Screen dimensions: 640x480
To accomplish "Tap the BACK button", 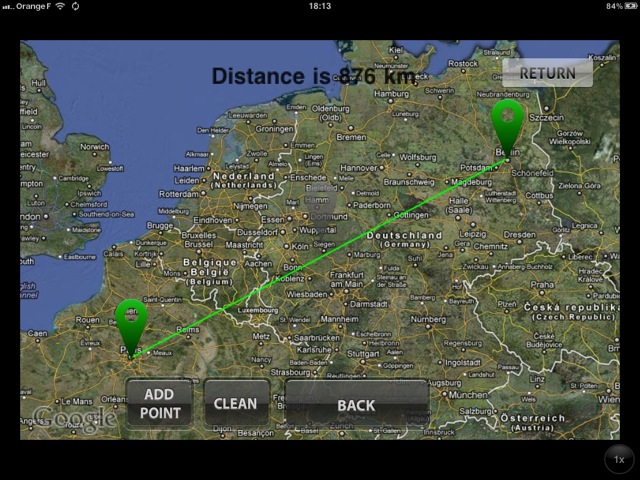I will [x=356, y=405].
